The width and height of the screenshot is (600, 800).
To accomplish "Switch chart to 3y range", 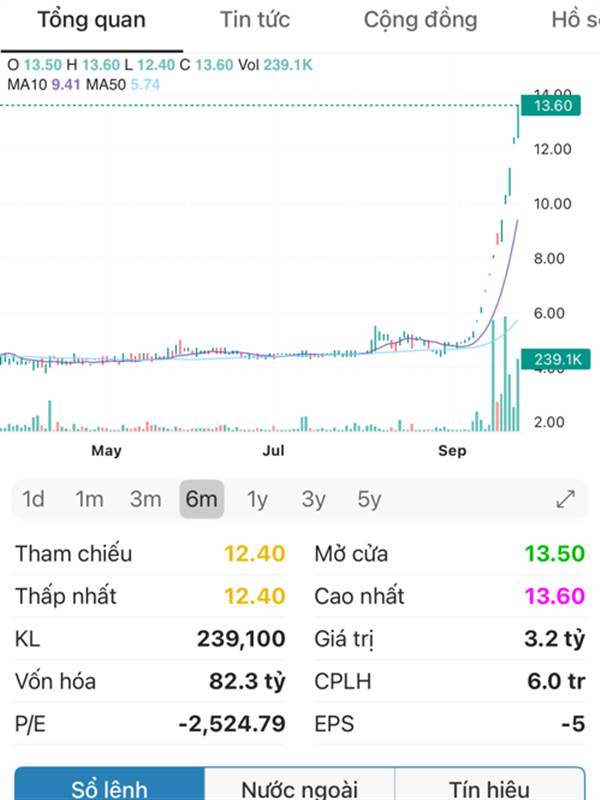I will tap(314, 499).
